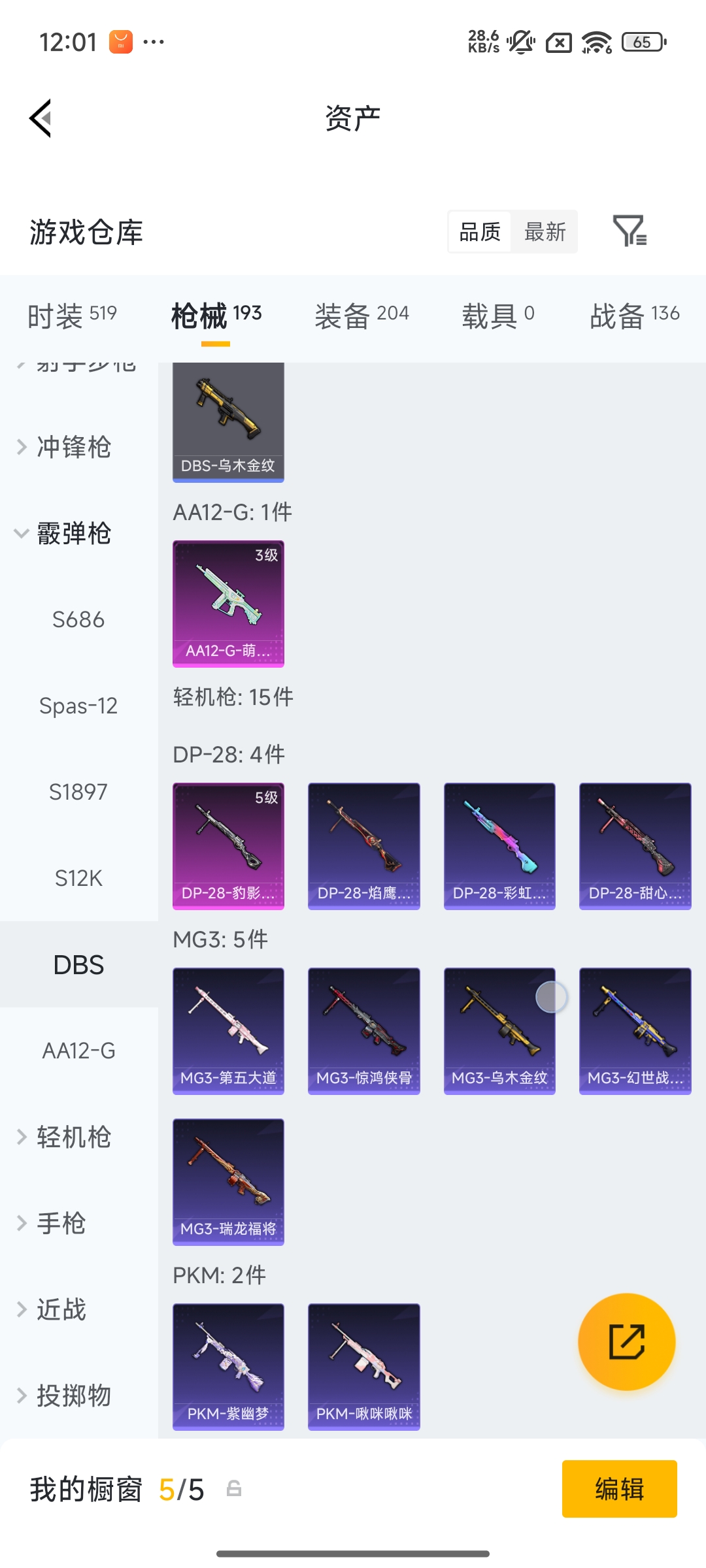
Task: Select 最新 sorting option
Action: point(545,232)
